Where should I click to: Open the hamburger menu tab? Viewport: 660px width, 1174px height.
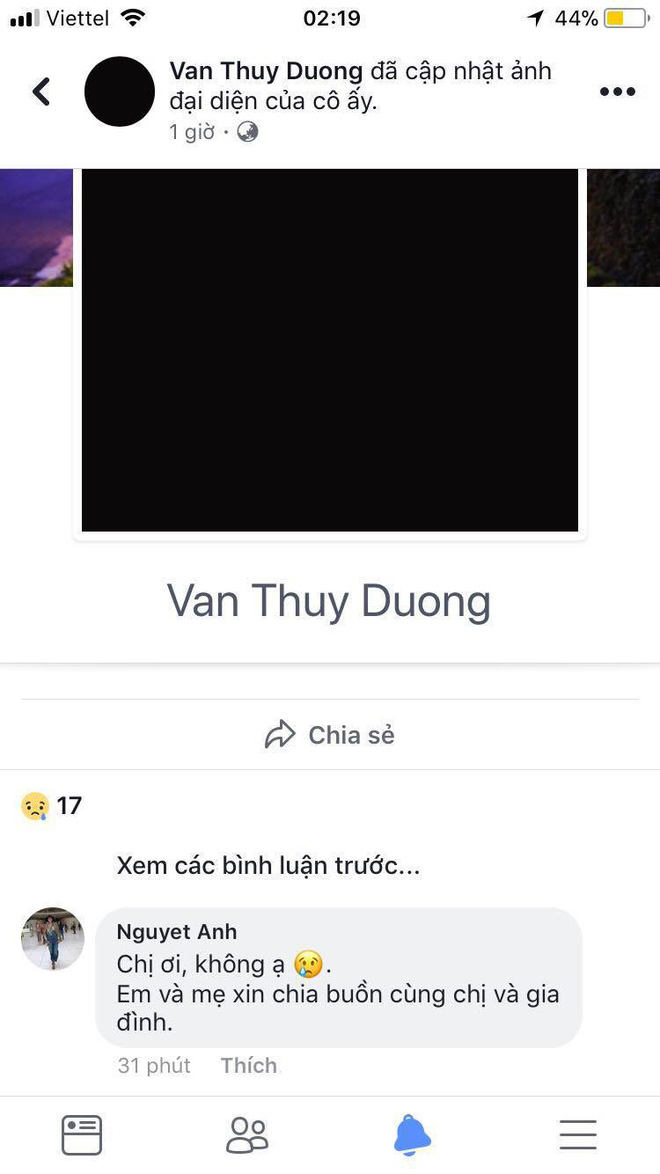point(578,1135)
